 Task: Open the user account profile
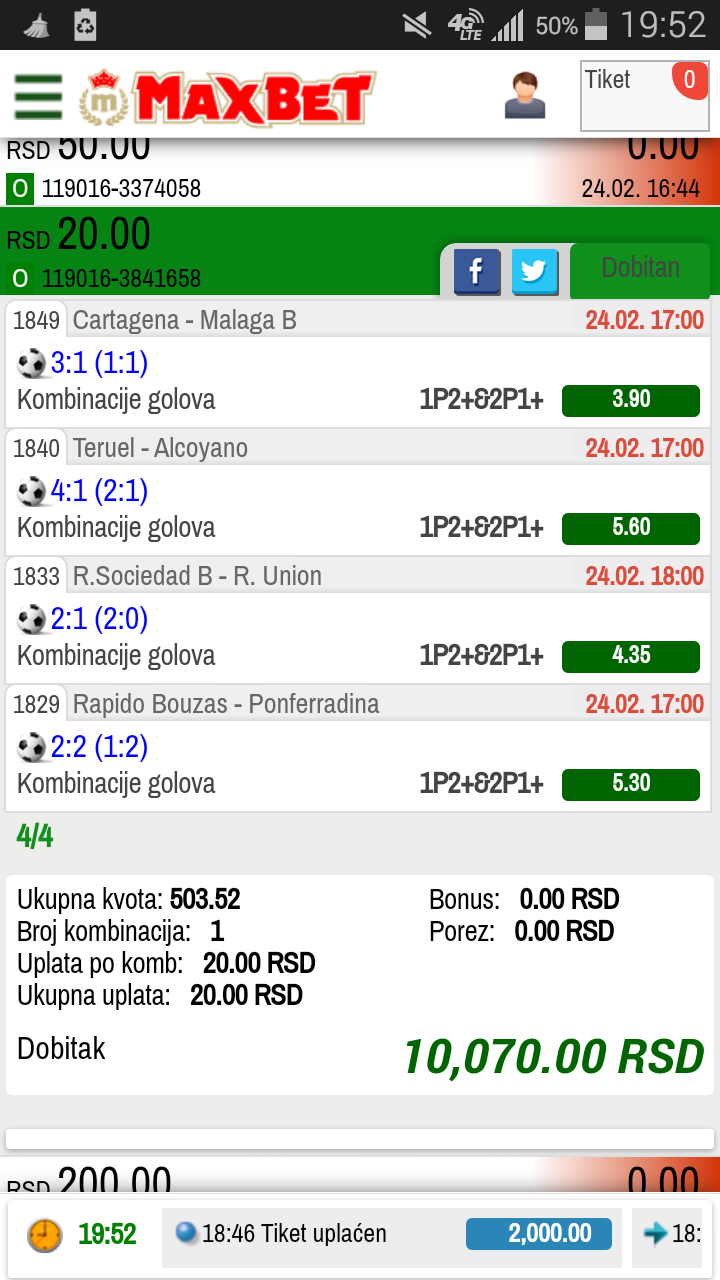[525, 96]
